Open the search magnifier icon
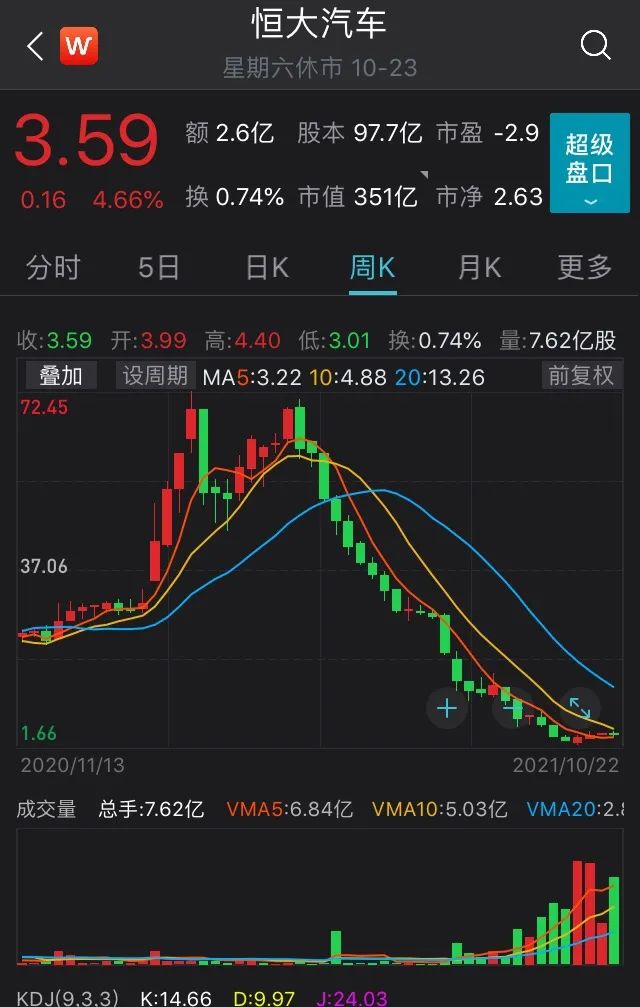 [595, 45]
